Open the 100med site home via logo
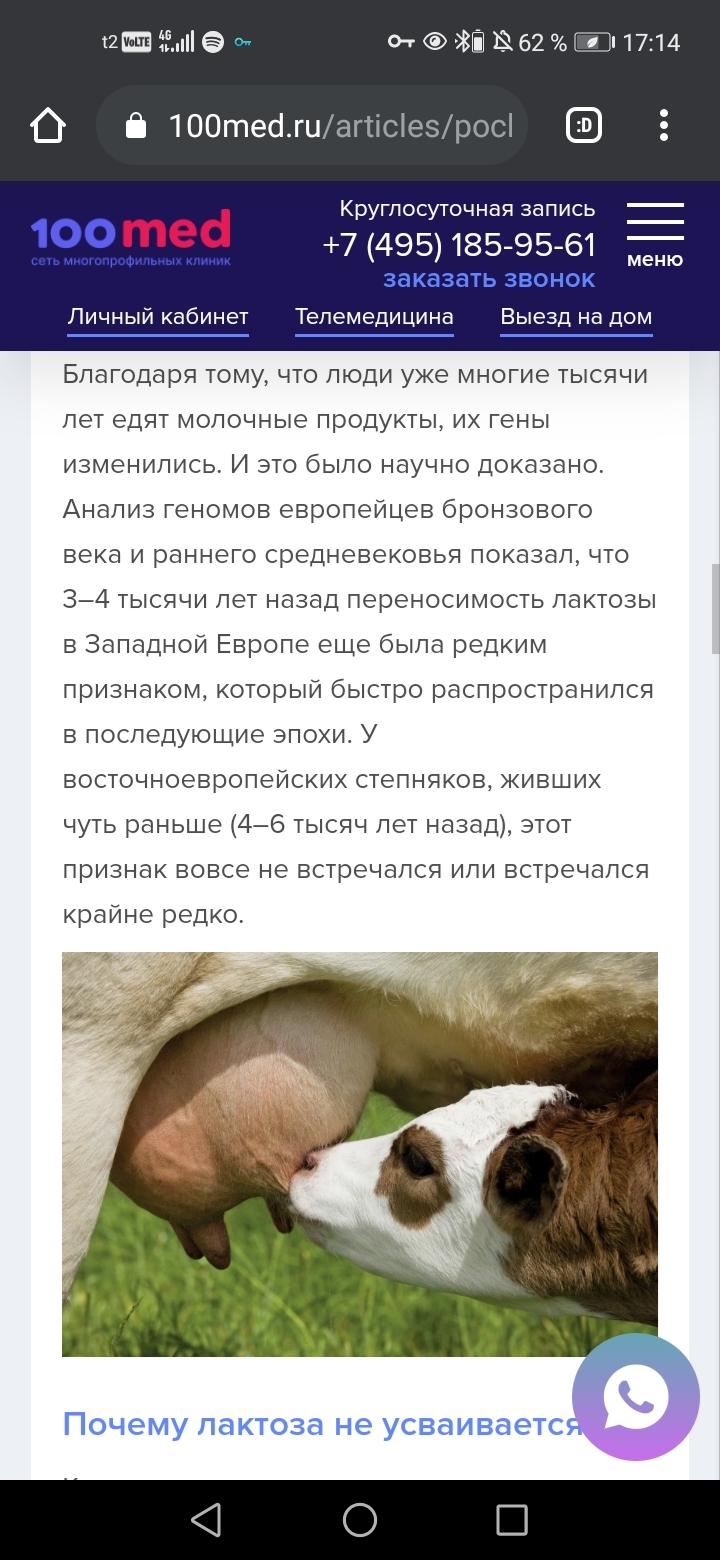Image resolution: width=720 pixels, height=1560 pixels. click(131, 238)
